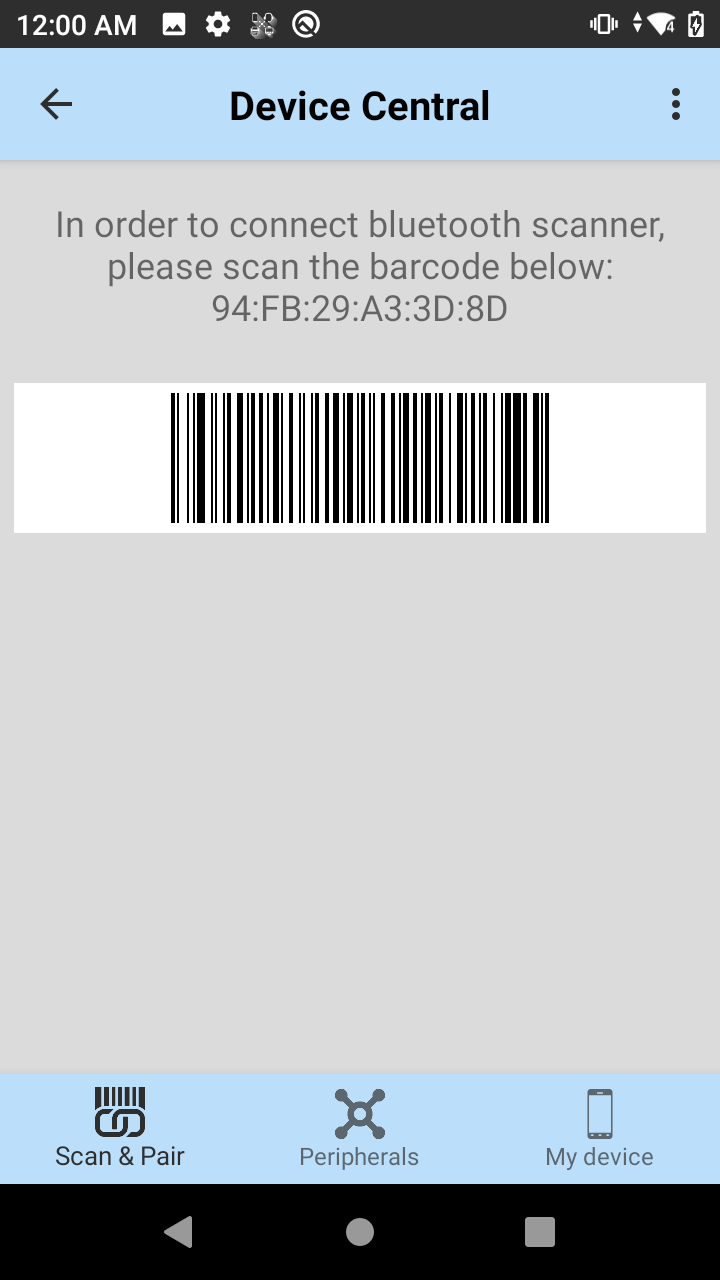Switch to the Peripherals tab
720x1280 pixels.
tap(359, 1129)
